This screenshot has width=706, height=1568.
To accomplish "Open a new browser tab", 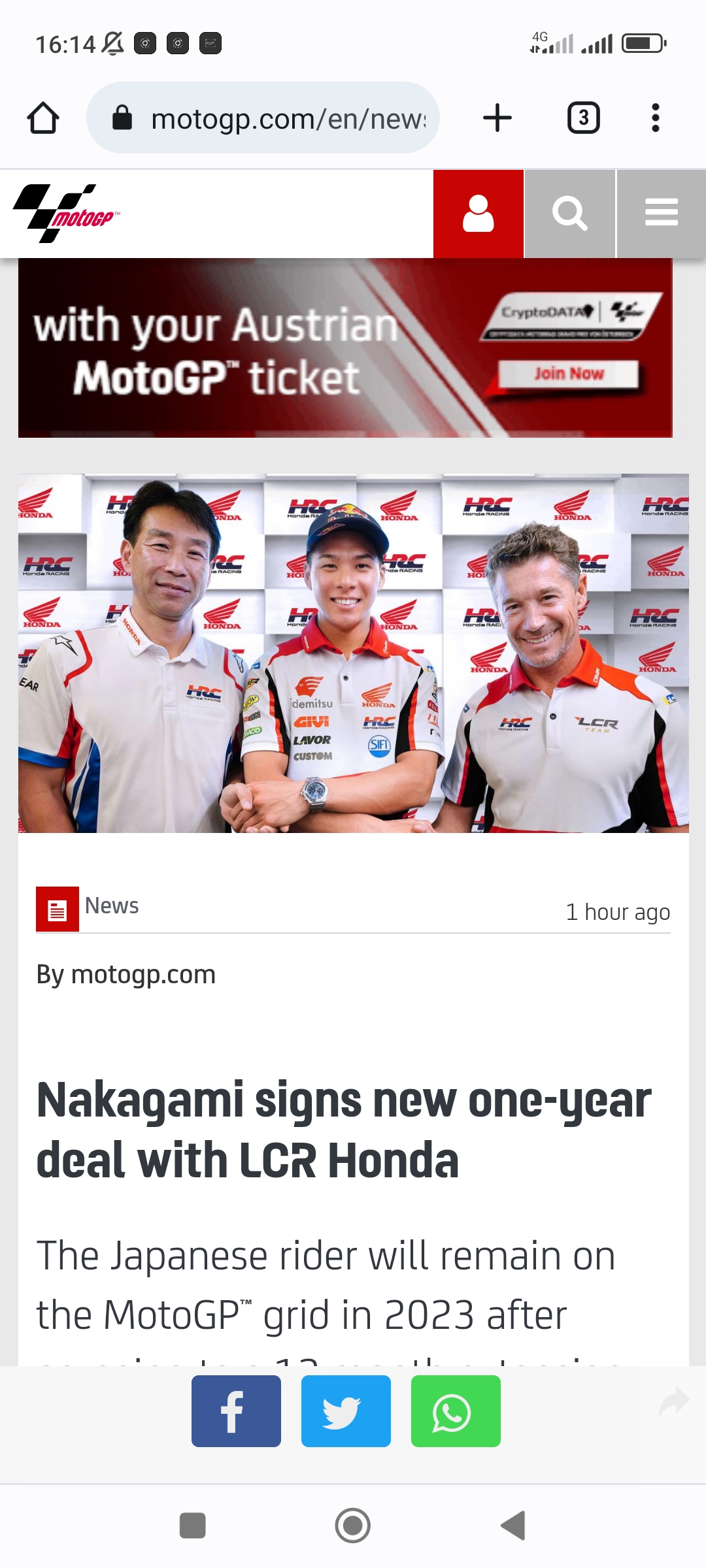I will [x=497, y=118].
